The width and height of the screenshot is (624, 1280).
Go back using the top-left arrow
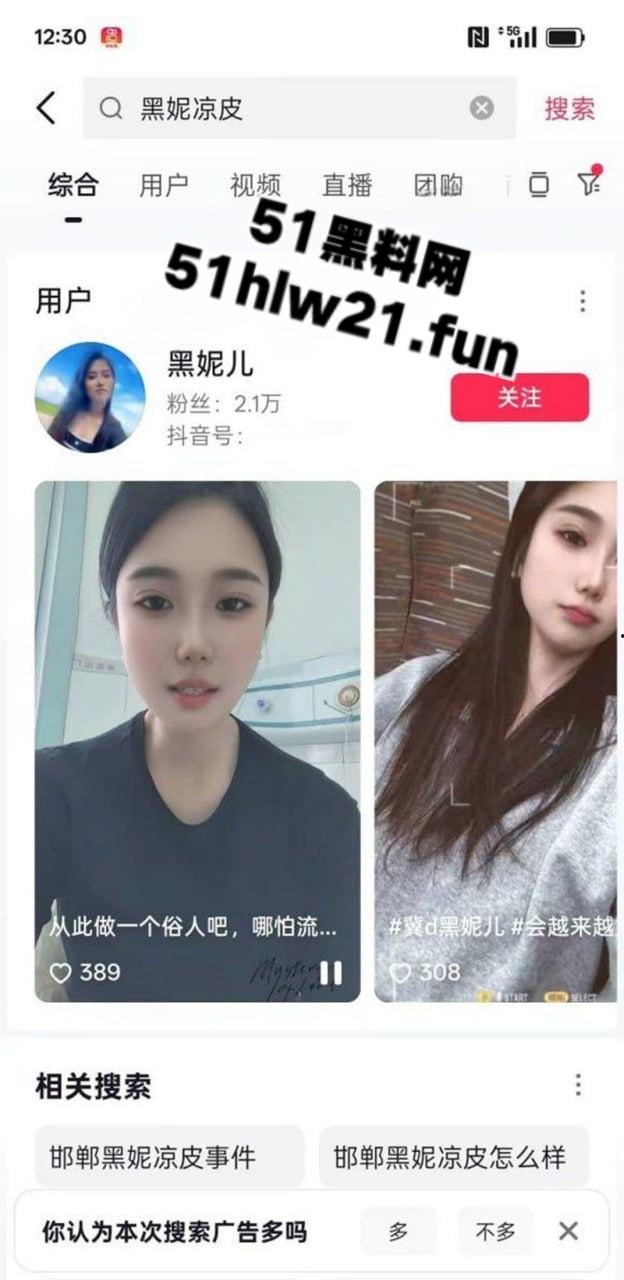click(x=46, y=108)
